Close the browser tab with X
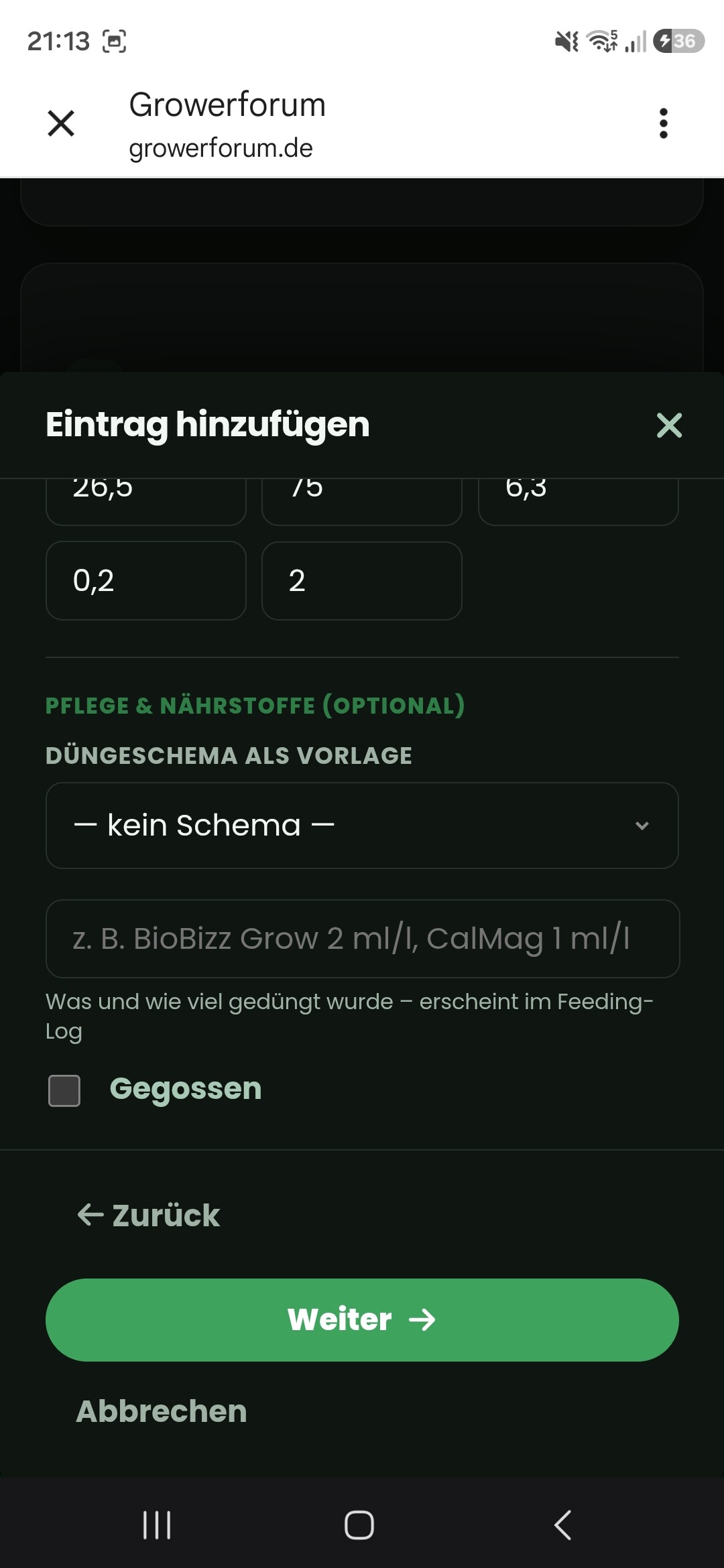The image size is (724, 1568). coord(61,123)
